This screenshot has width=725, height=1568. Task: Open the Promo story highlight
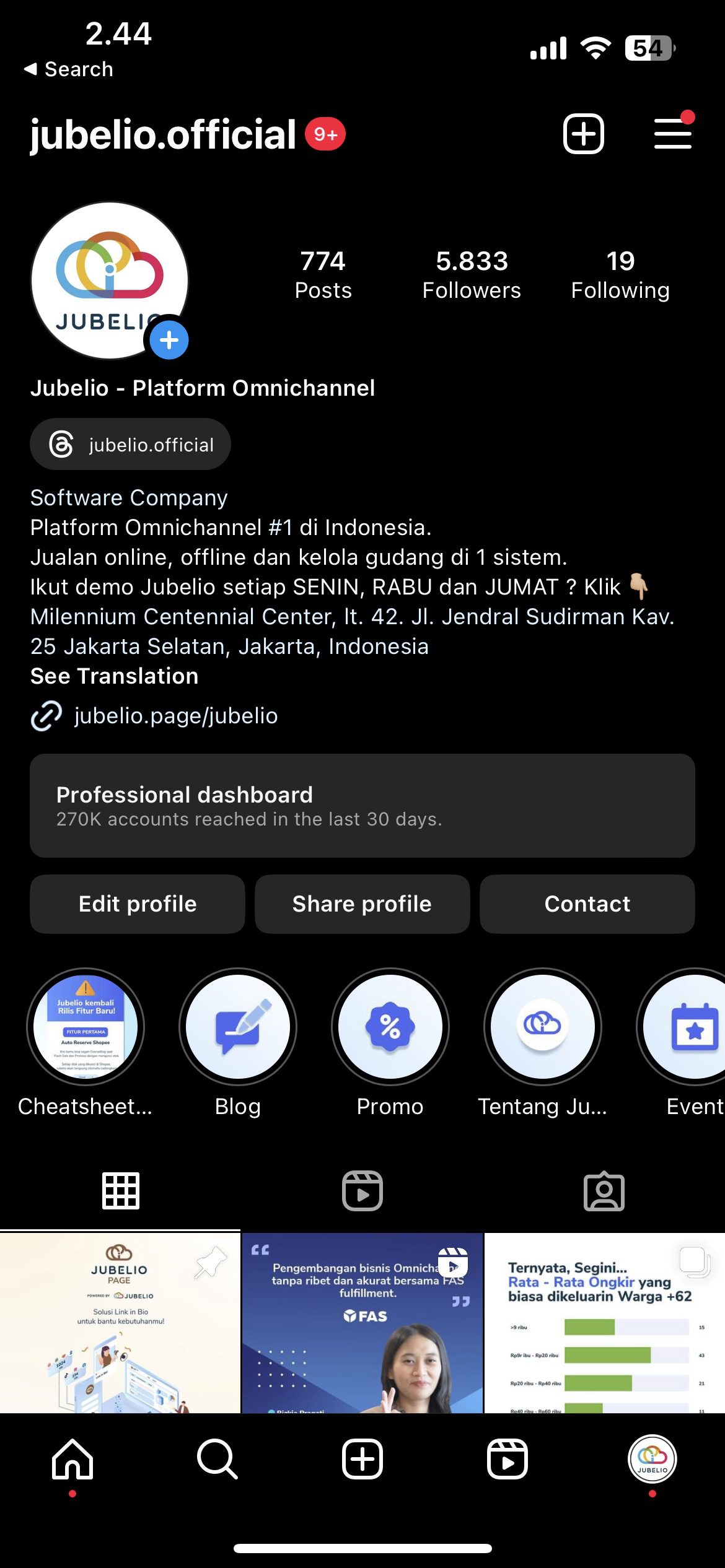pyautogui.click(x=390, y=1026)
